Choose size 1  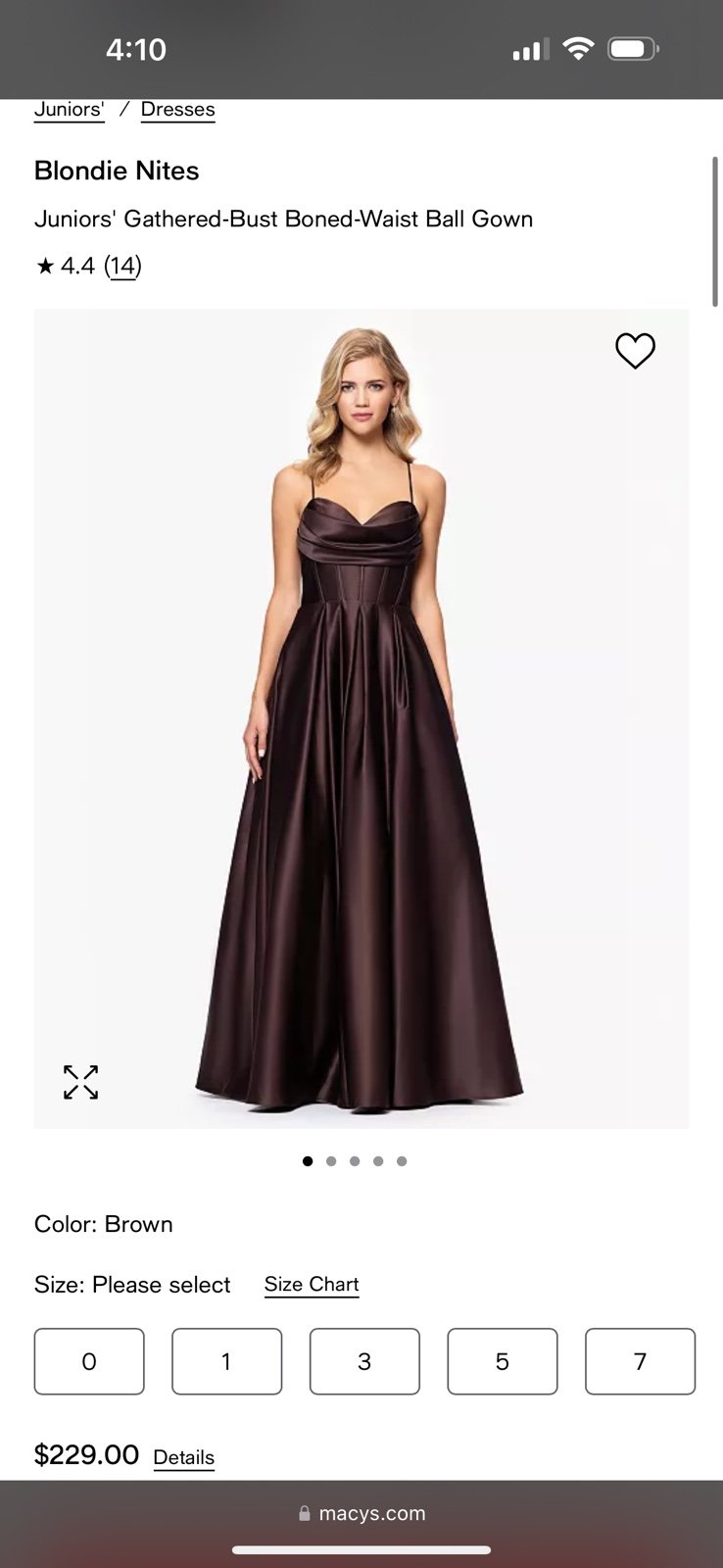pos(226,1361)
